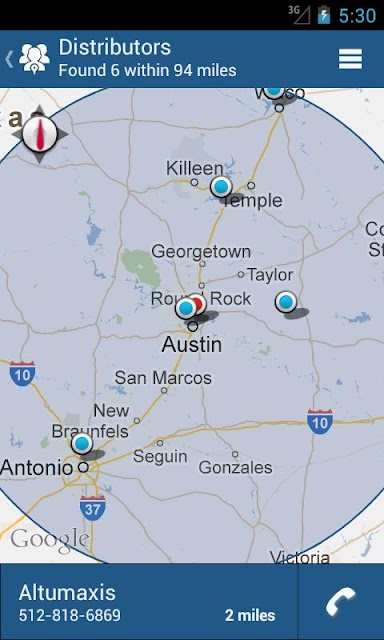The width and height of the screenshot is (384, 640).
Task: Select the distributor pin near Temple
Action: [x=221, y=187]
